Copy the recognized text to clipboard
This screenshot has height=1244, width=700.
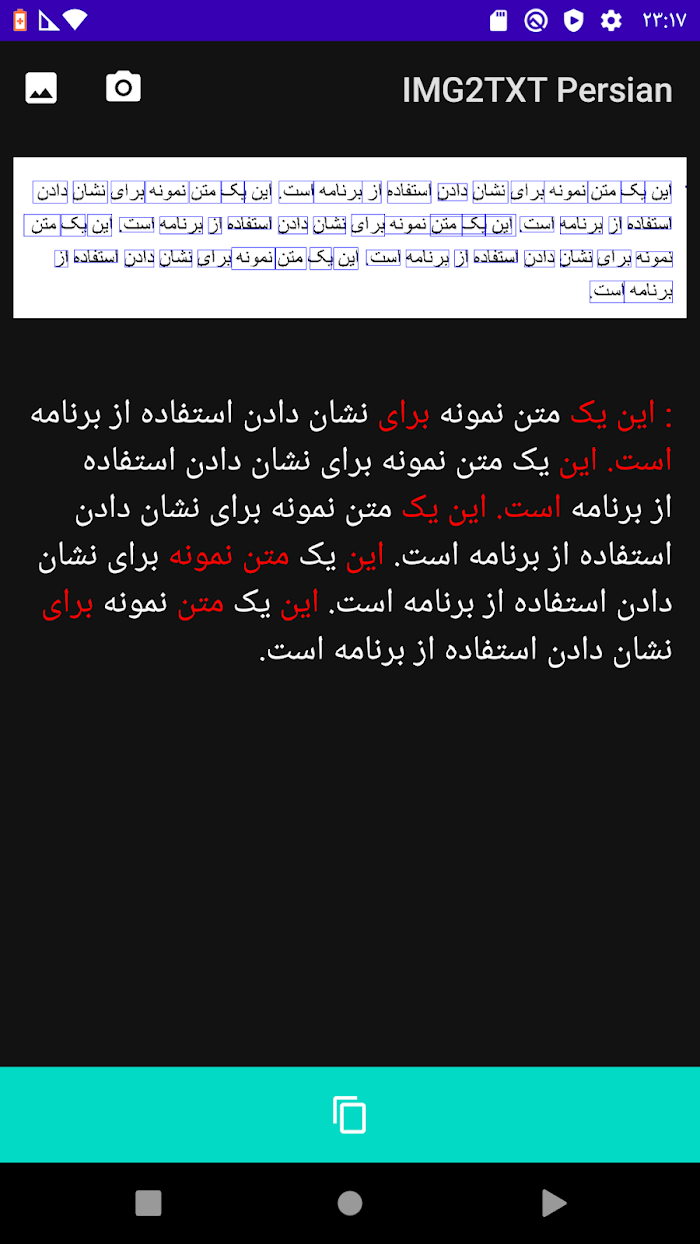[x=350, y=1114]
